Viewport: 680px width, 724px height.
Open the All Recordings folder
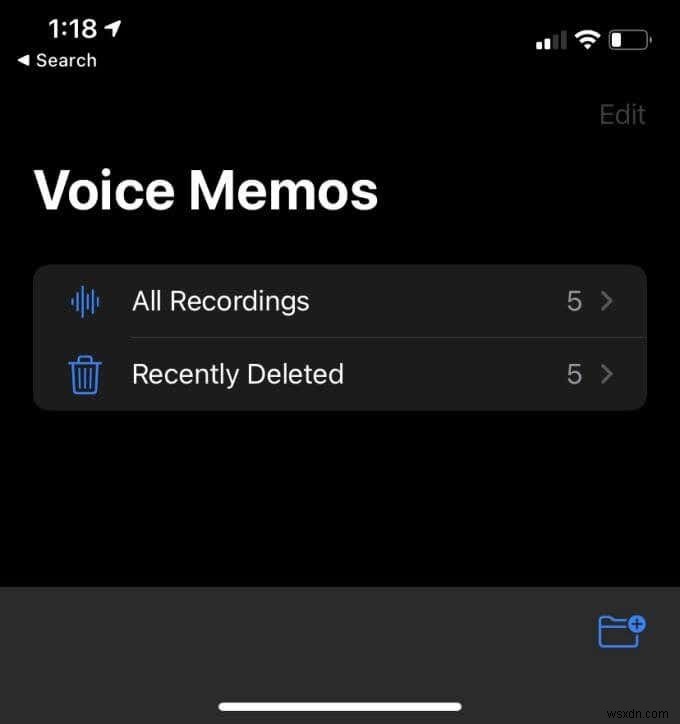point(340,301)
